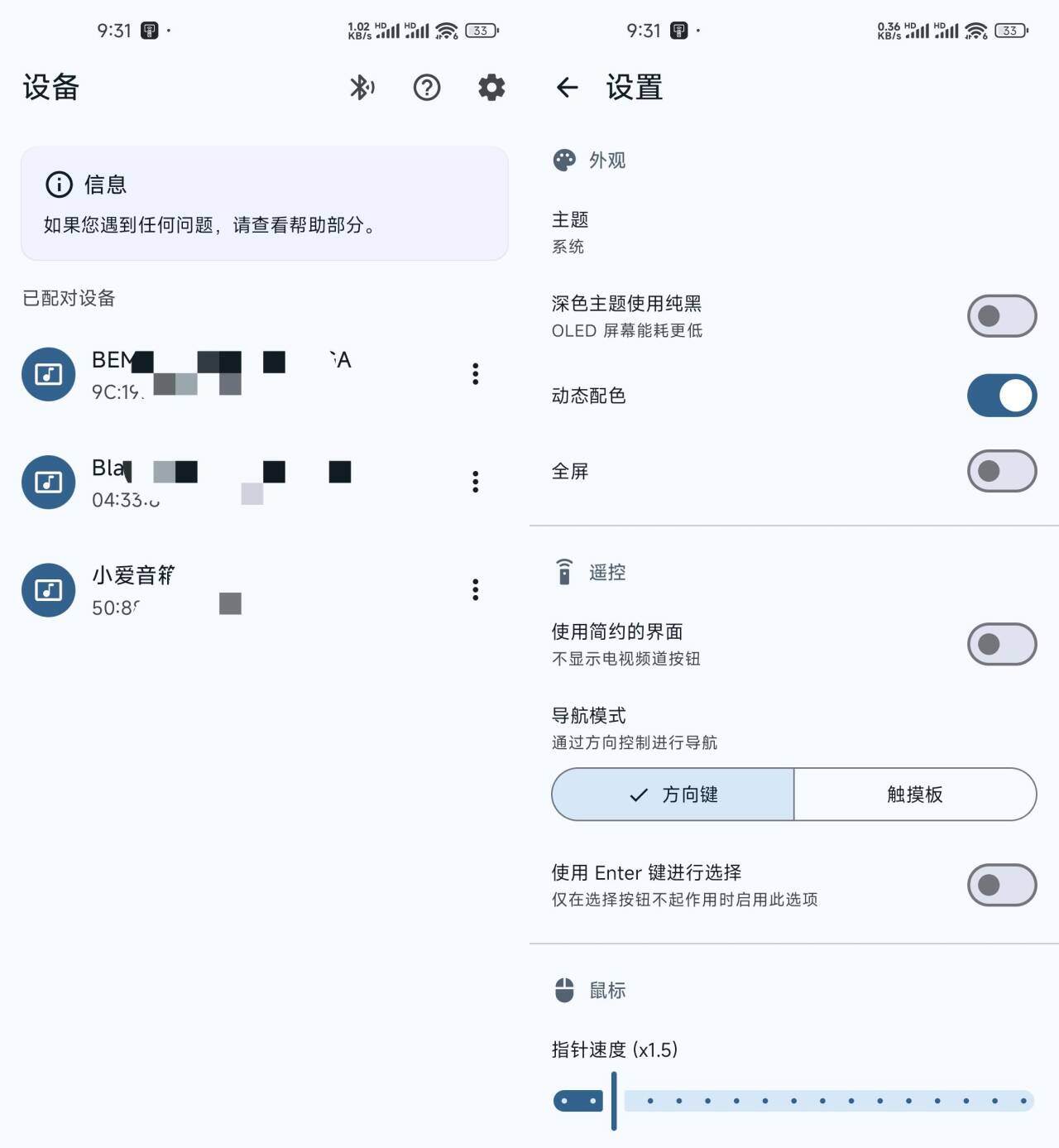Viewport: 1059px width, 1148px height.
Task: Tap the 指针速度 slider track
Action: (x=827, y=1101)
